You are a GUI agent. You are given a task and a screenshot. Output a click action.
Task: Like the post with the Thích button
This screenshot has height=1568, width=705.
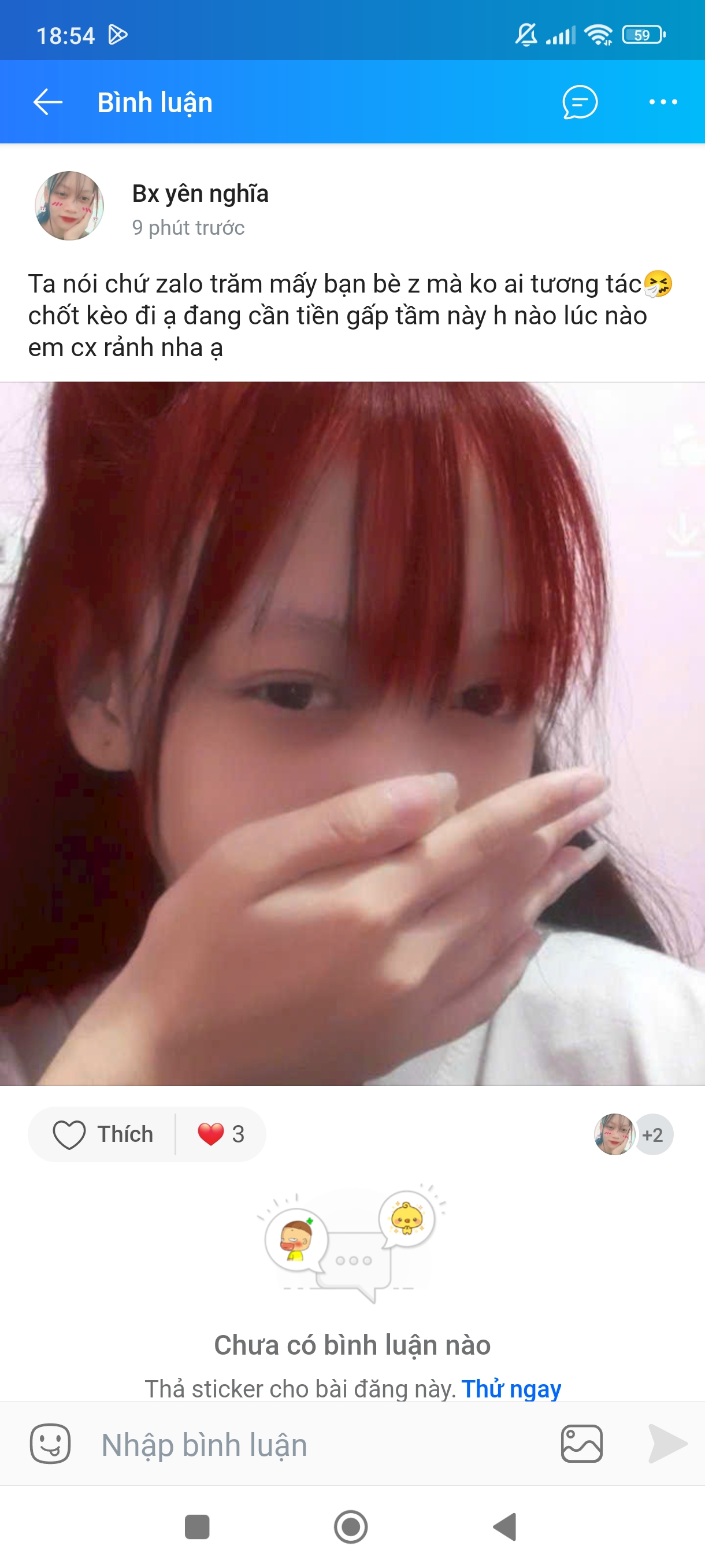click(103, 1134)
